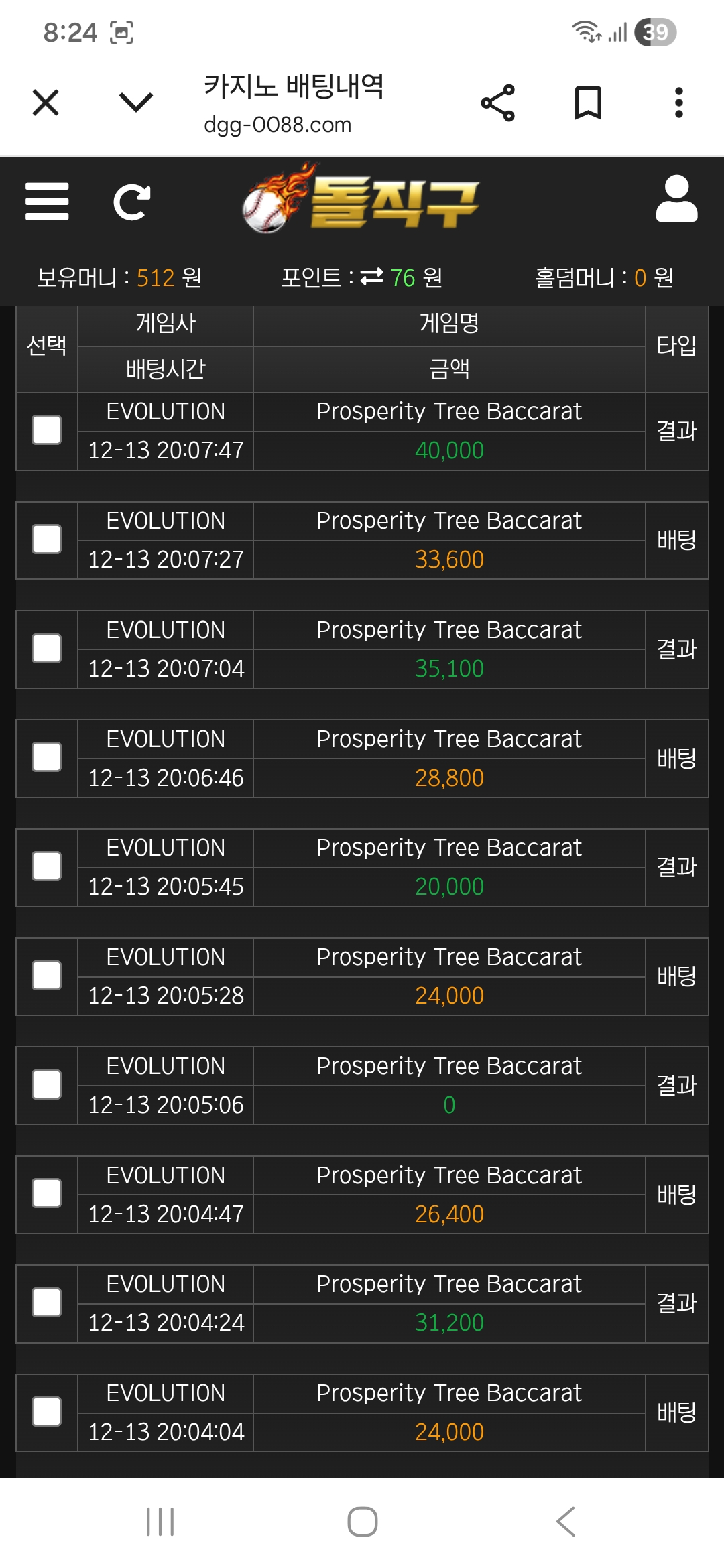Image resolution: width=724 pixels, height=1568 pixels.
Task: Check the box for bet at 20:07:27
Action: 47,539
